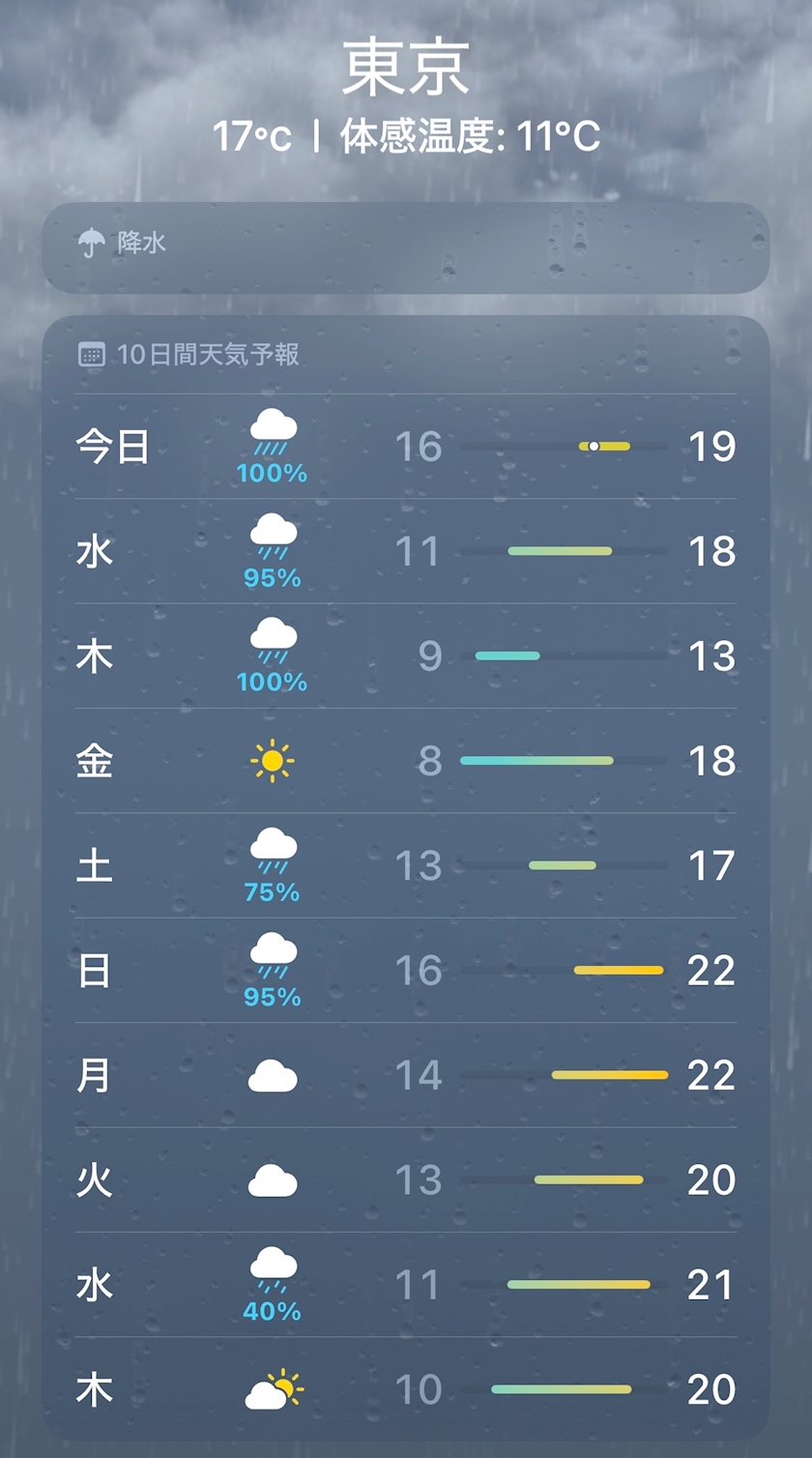Select the 日 row with 95% rain
The height and width of the screenshot is (1458, 812).
pyautogui.click(x=406, y=971)
